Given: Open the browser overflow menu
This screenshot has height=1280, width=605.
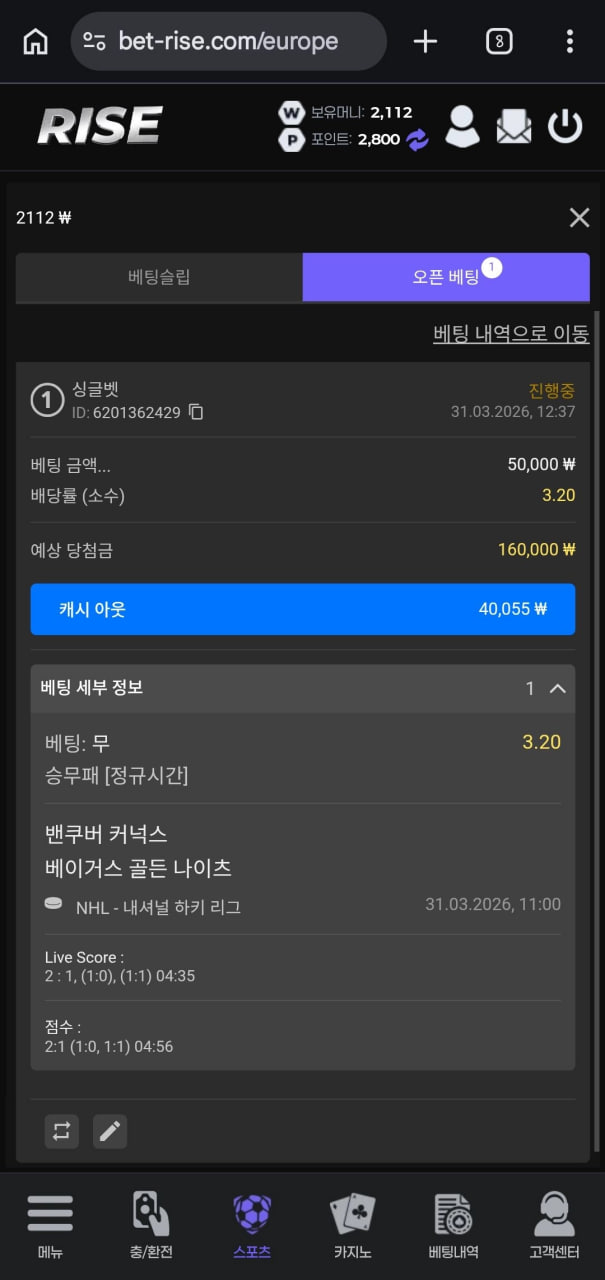Looking at the screenshot, I should click(x=569, y=41).
